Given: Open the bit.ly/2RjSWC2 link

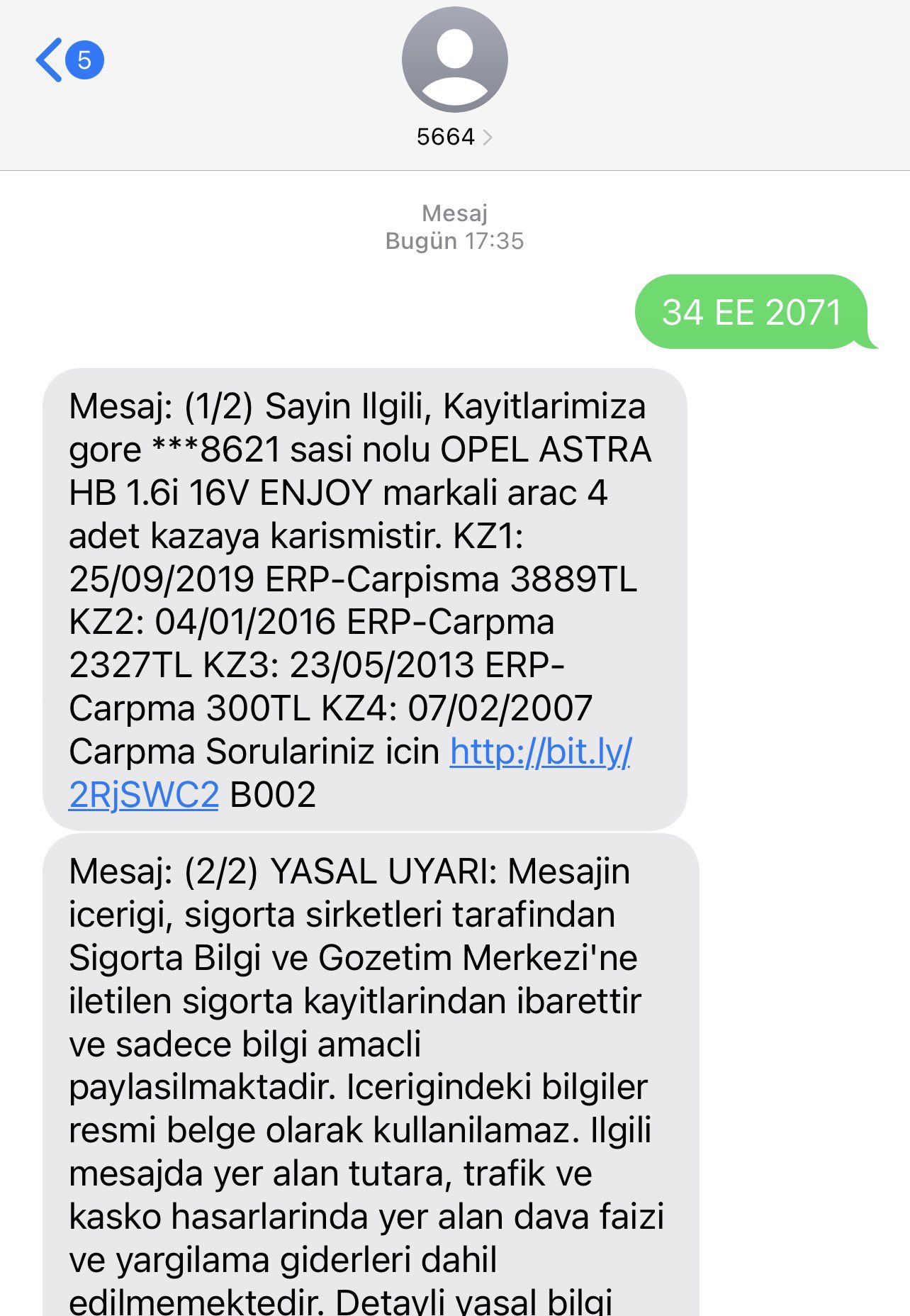Looking at the screenshot, I should click(540, 752).
